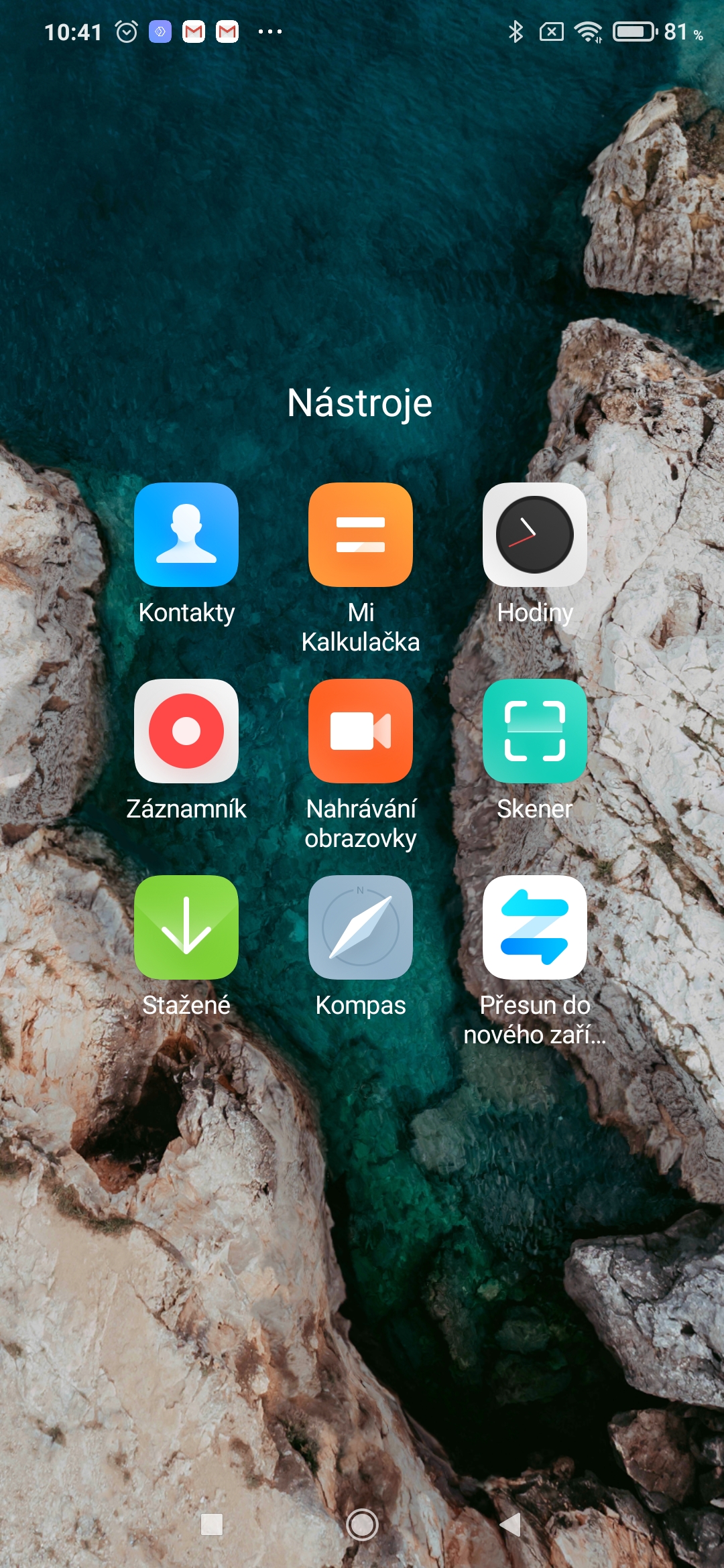This screenshot has height=1568, width=724.
Task: Start the Záznamník recorder app
Action: [x=186, y=731]
